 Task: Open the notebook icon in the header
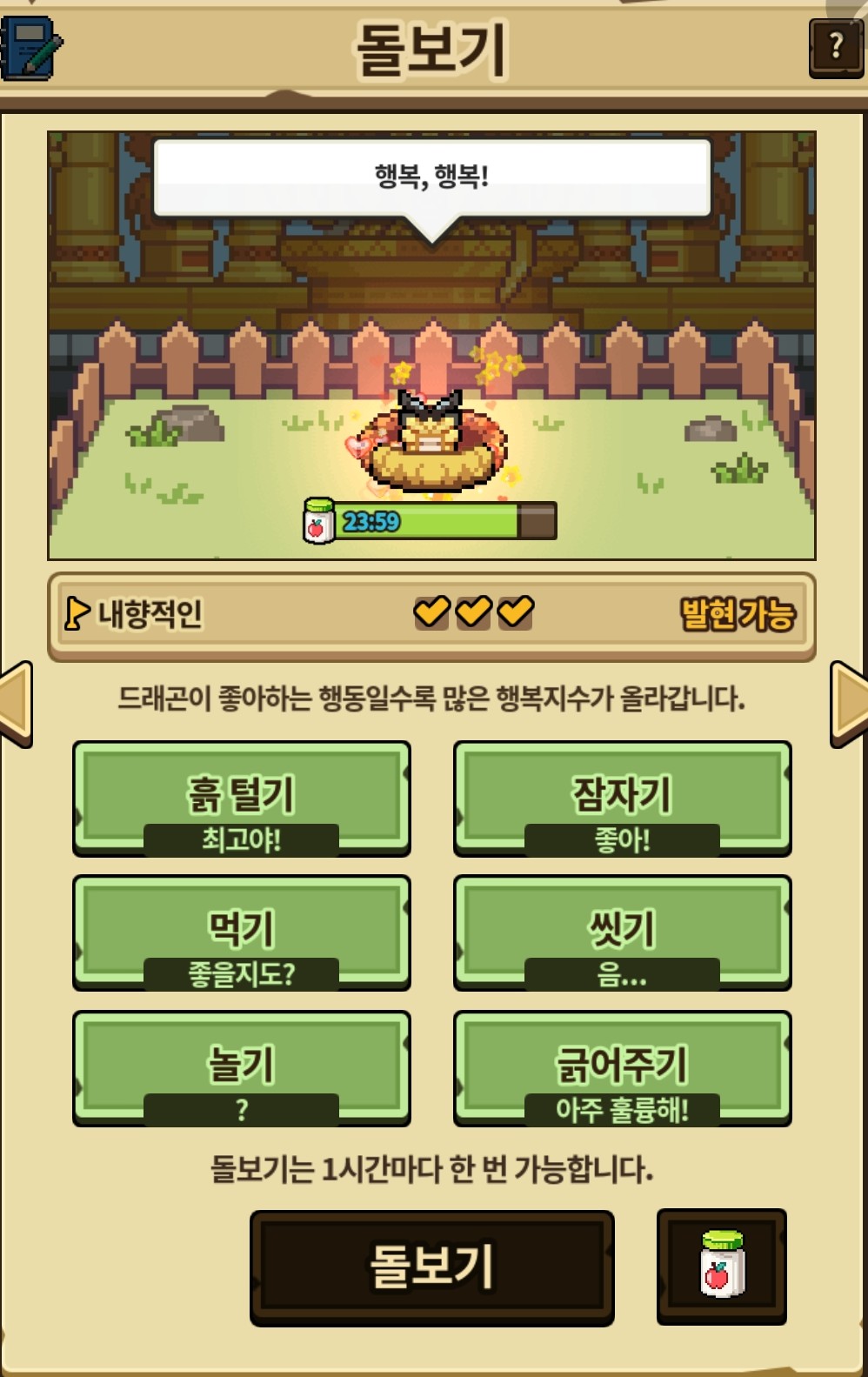[x=31, y=48]
